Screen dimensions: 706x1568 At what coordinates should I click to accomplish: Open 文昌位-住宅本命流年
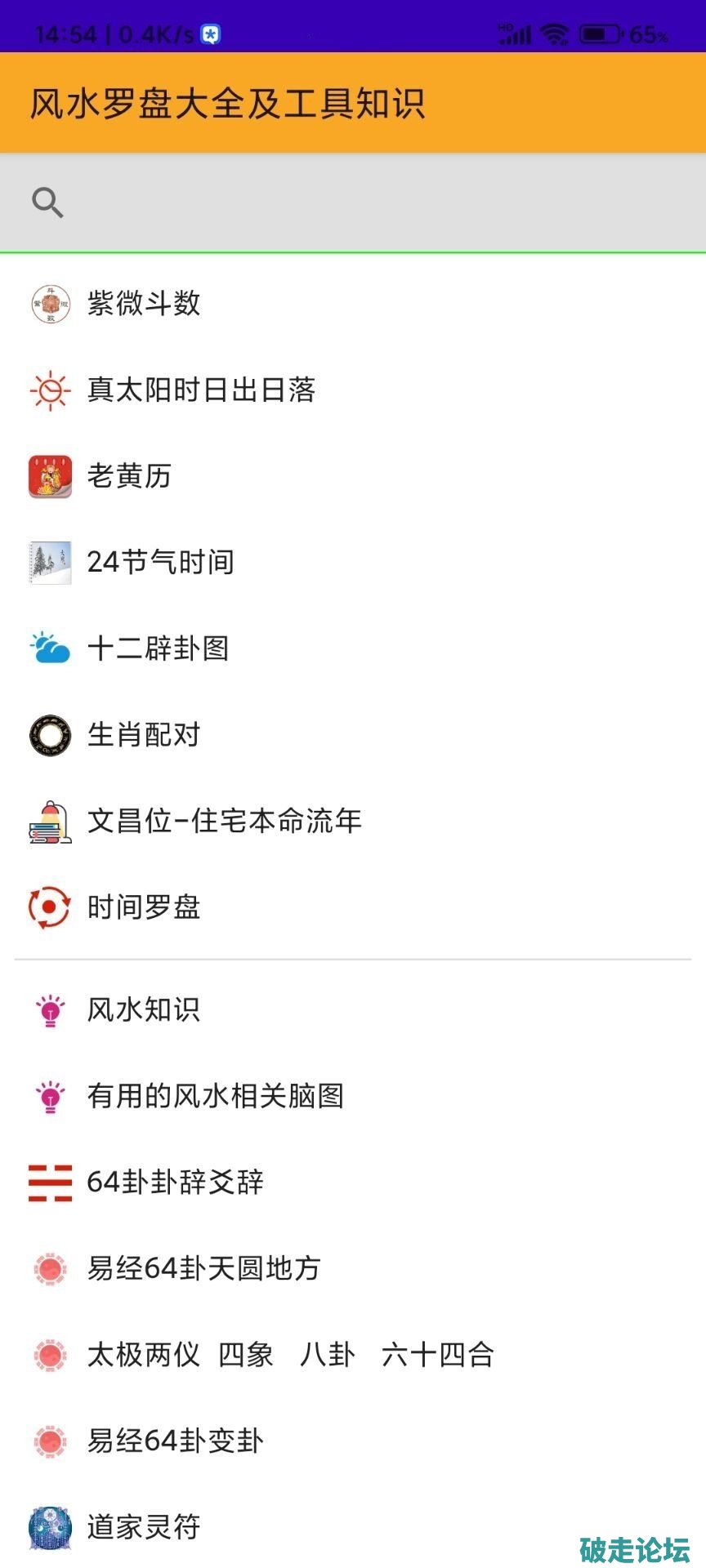point(224,821)
